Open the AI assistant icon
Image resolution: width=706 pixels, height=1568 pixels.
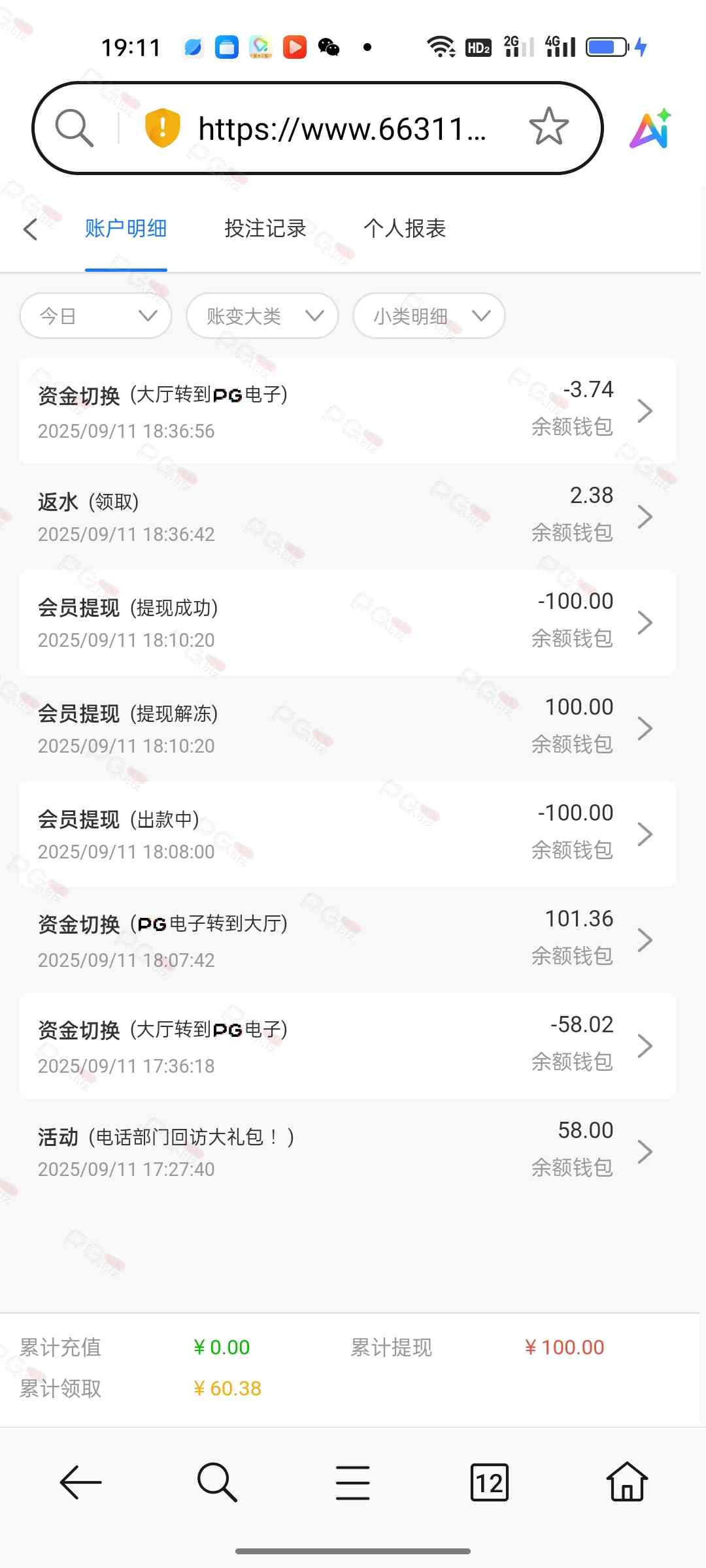650,128
